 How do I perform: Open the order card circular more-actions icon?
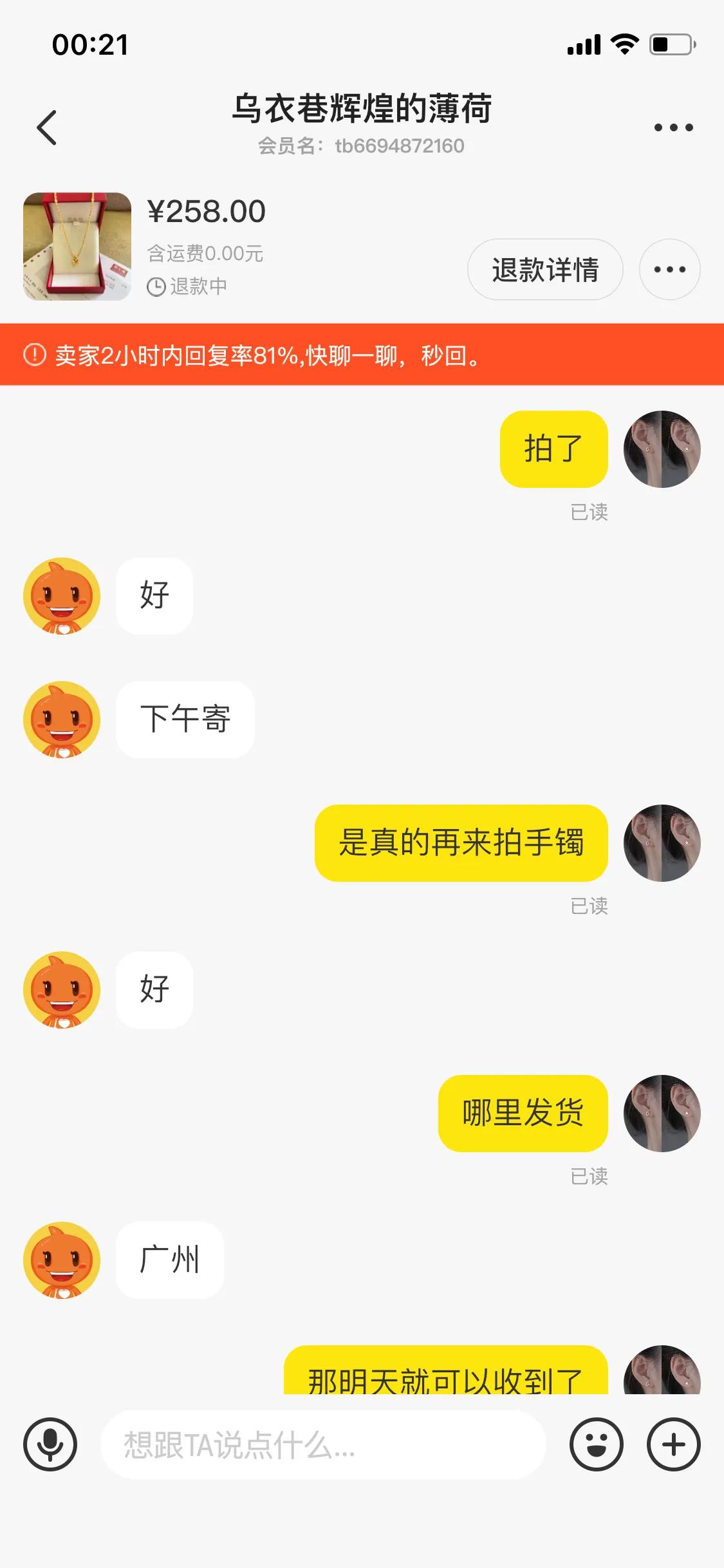click(x=669, y=270)
